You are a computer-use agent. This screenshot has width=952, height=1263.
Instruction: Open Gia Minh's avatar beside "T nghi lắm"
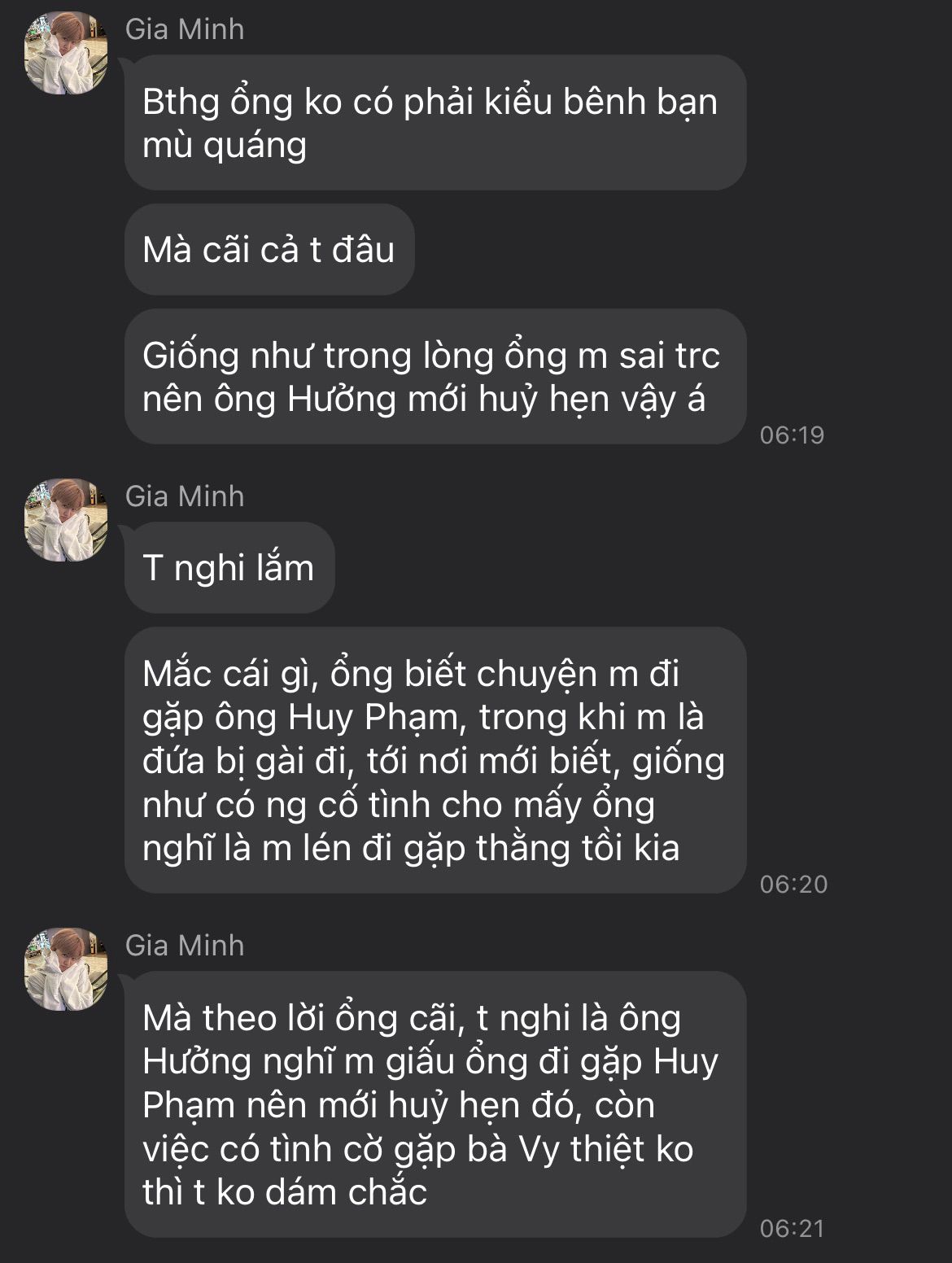pyautogui.click(x=66, y=521)
